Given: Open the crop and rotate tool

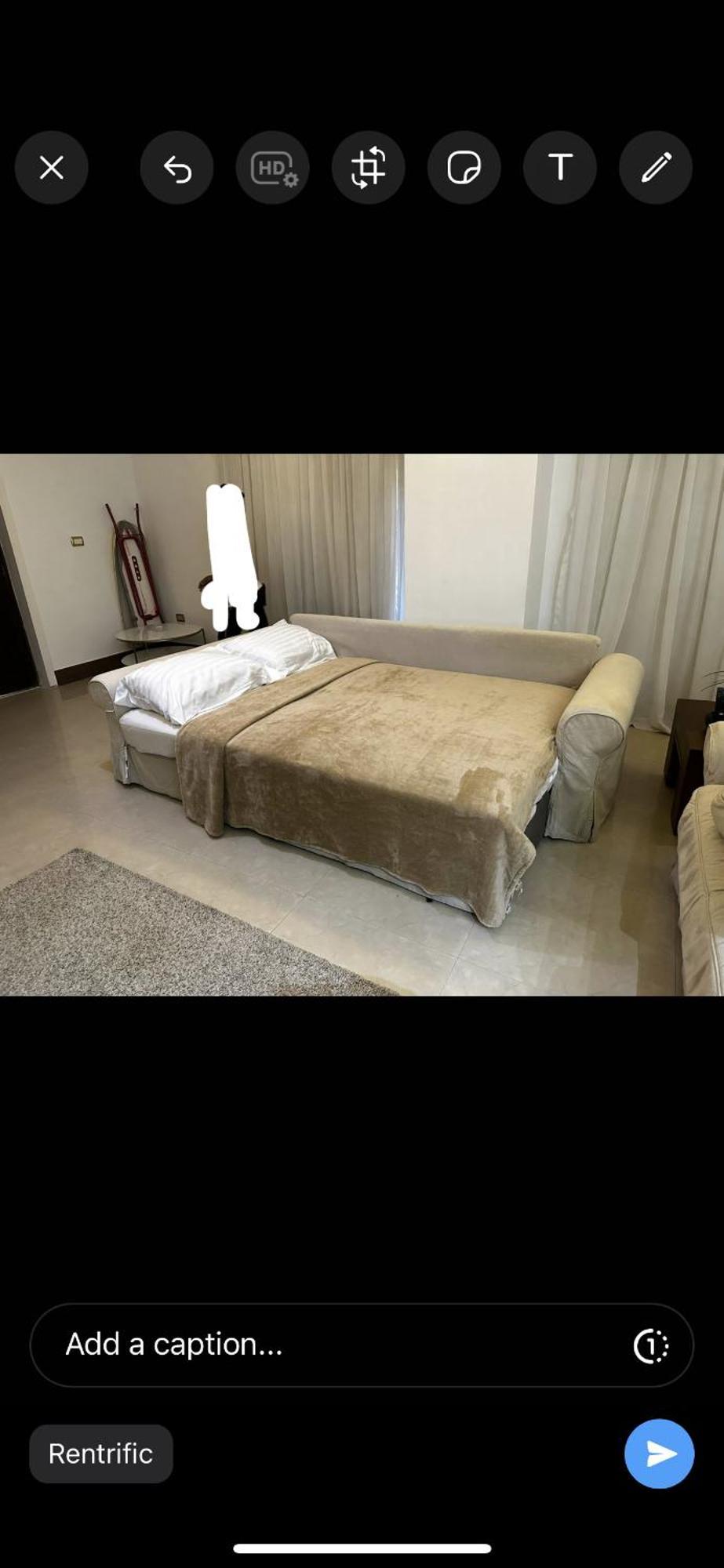Looking at the screenshot, I should pos(369,168).
